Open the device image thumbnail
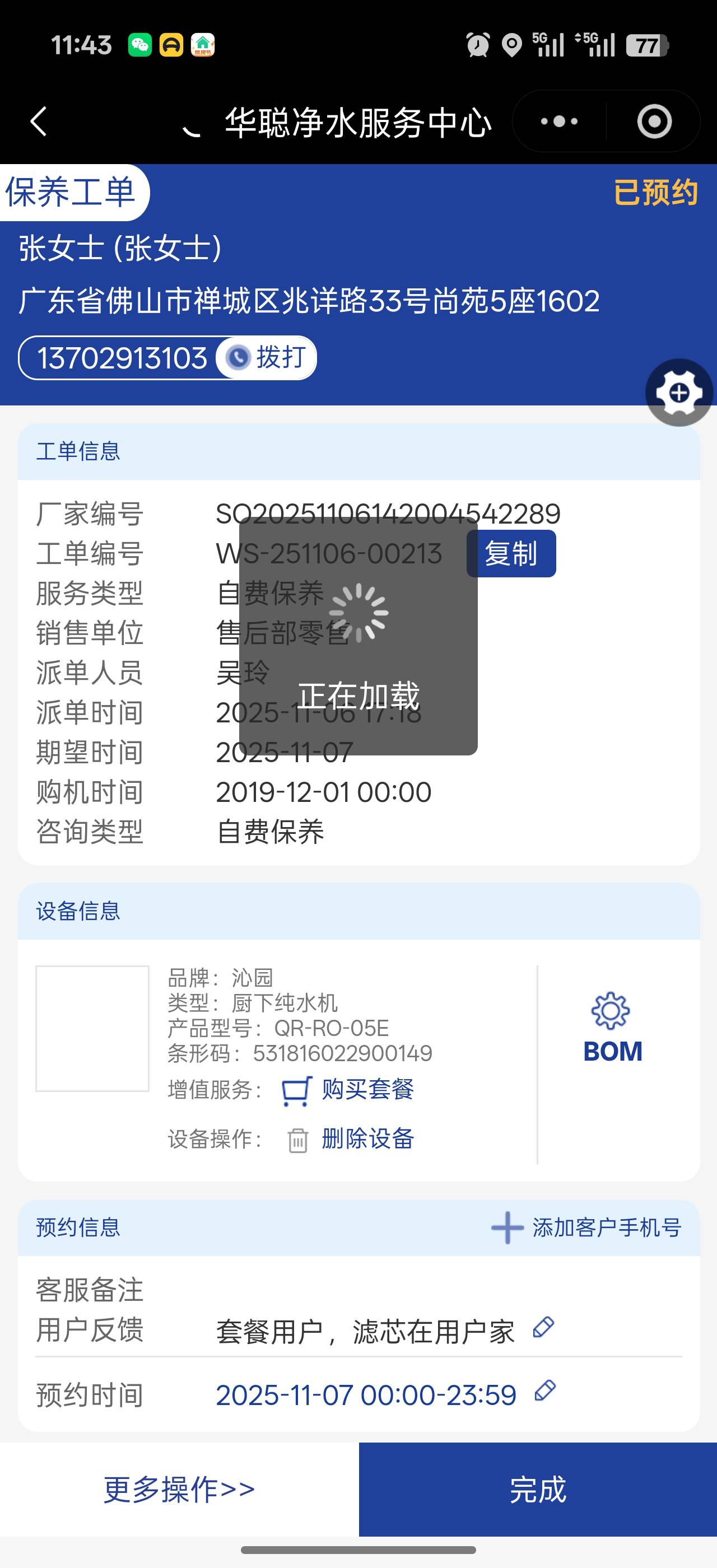The height and width of the screenshot is (1568, 717). click(92, 1029)
